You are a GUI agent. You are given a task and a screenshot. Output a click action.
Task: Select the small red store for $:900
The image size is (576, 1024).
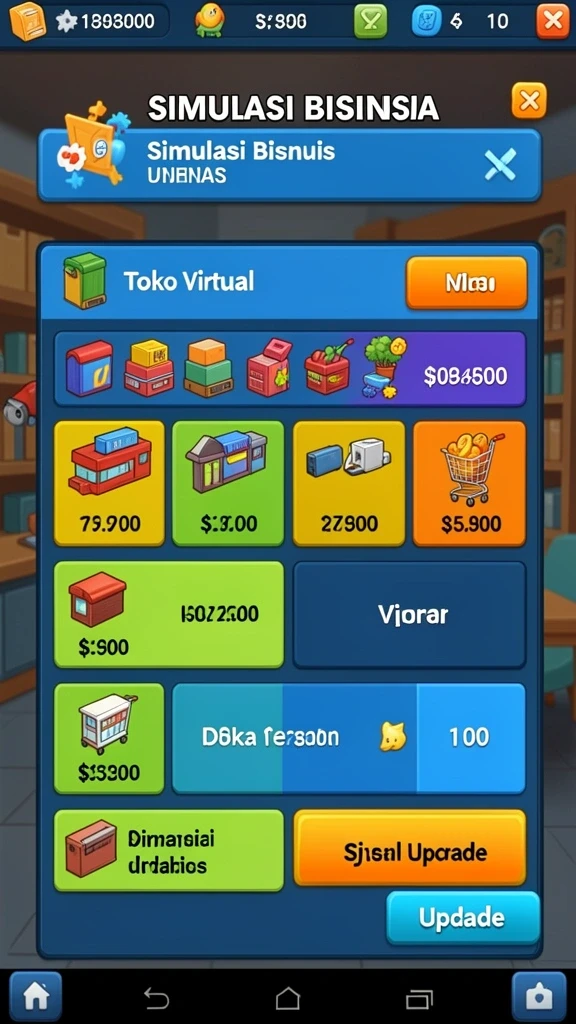(168, 615)
